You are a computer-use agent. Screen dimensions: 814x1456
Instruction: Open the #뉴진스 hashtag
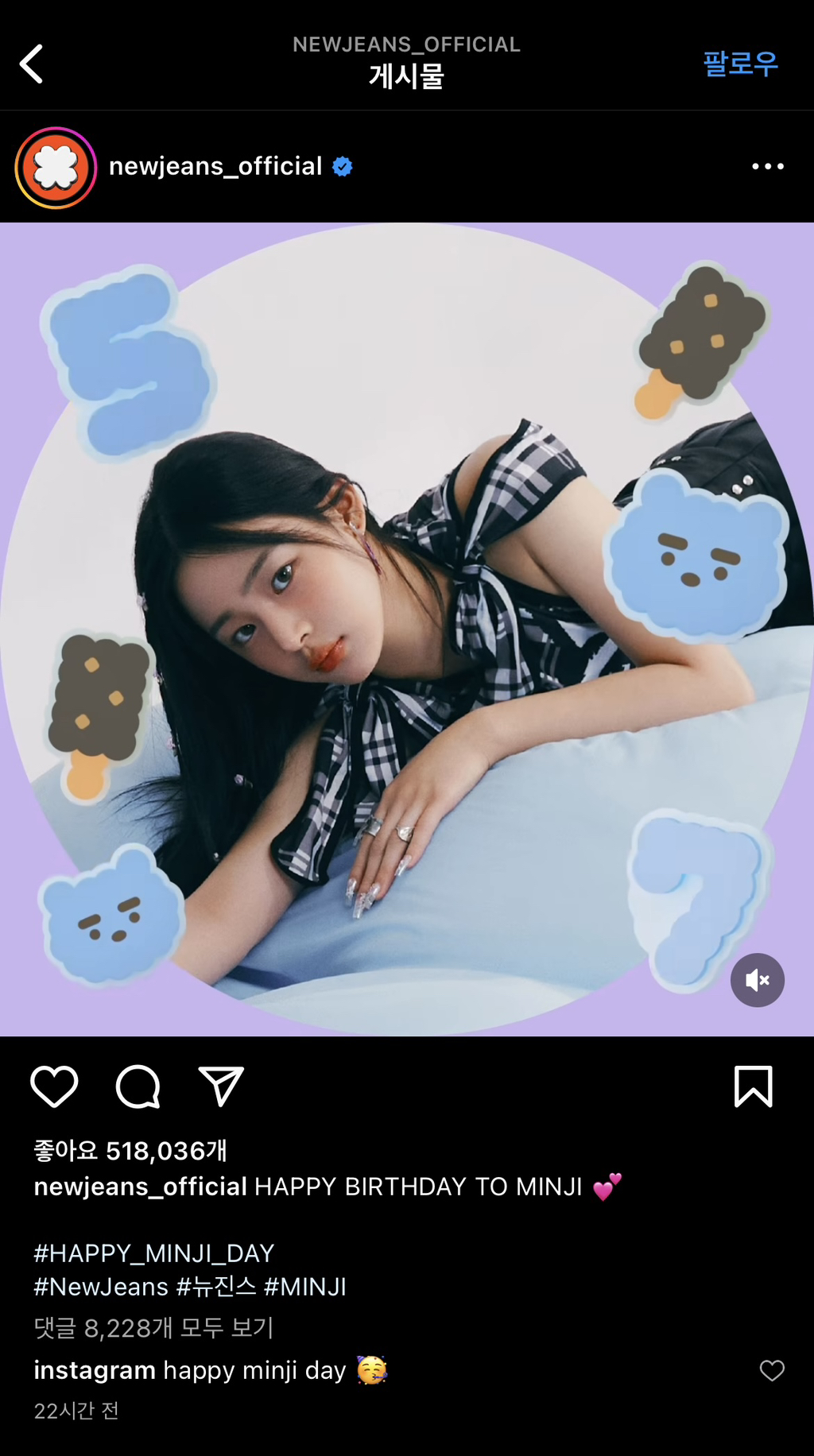coord(216,1287)
